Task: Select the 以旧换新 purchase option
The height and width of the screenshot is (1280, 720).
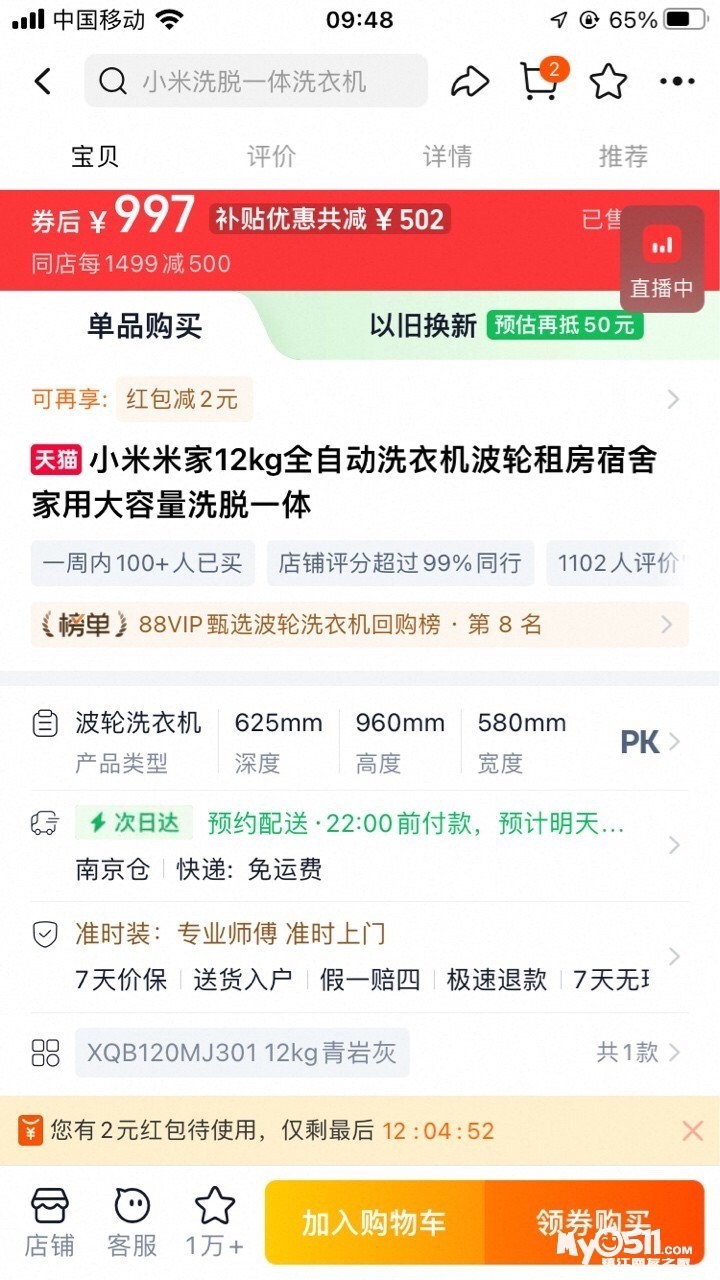Action: click(500, 325)
